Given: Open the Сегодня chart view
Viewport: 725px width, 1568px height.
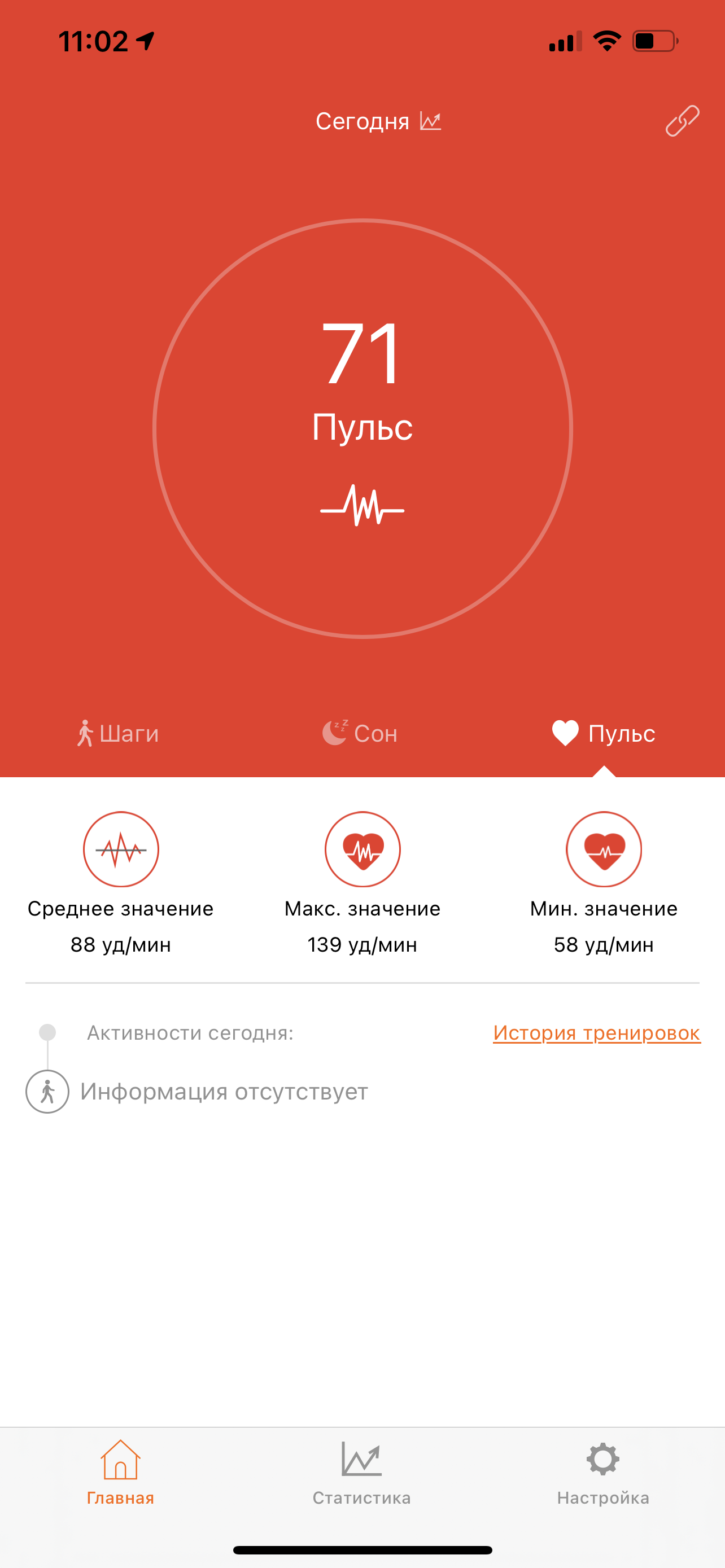Looking at the screenshot, I should [x=377, y=121].
